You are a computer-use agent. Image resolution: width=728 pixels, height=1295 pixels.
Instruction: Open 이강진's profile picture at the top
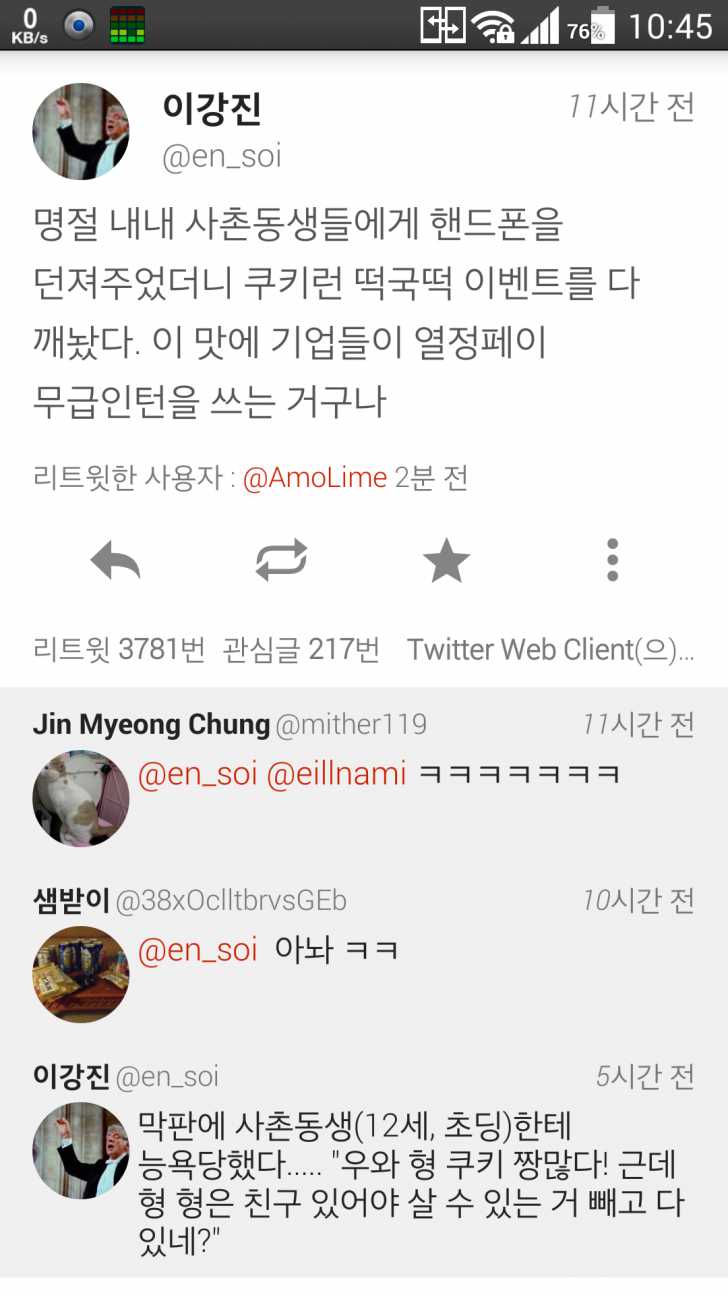(81, 131)
